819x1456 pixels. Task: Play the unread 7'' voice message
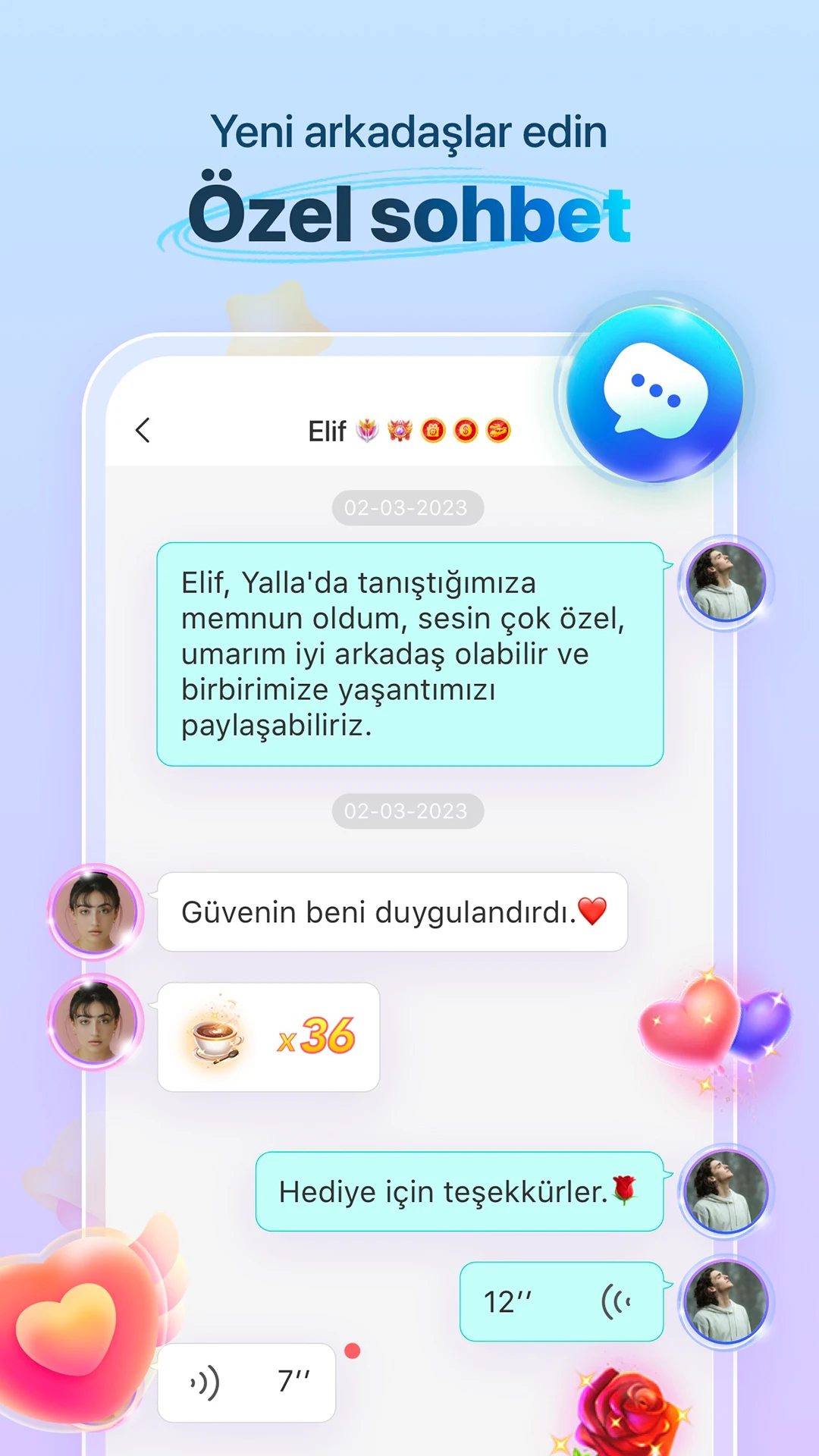click(x=246, y=1380)
